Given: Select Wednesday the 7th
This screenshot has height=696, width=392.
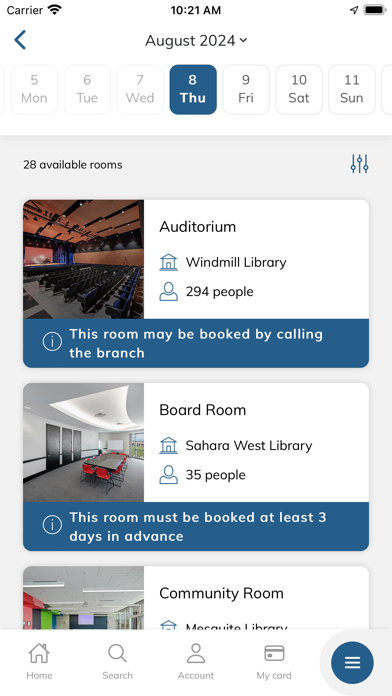Looking at the screenshot, I should [140, 89].
